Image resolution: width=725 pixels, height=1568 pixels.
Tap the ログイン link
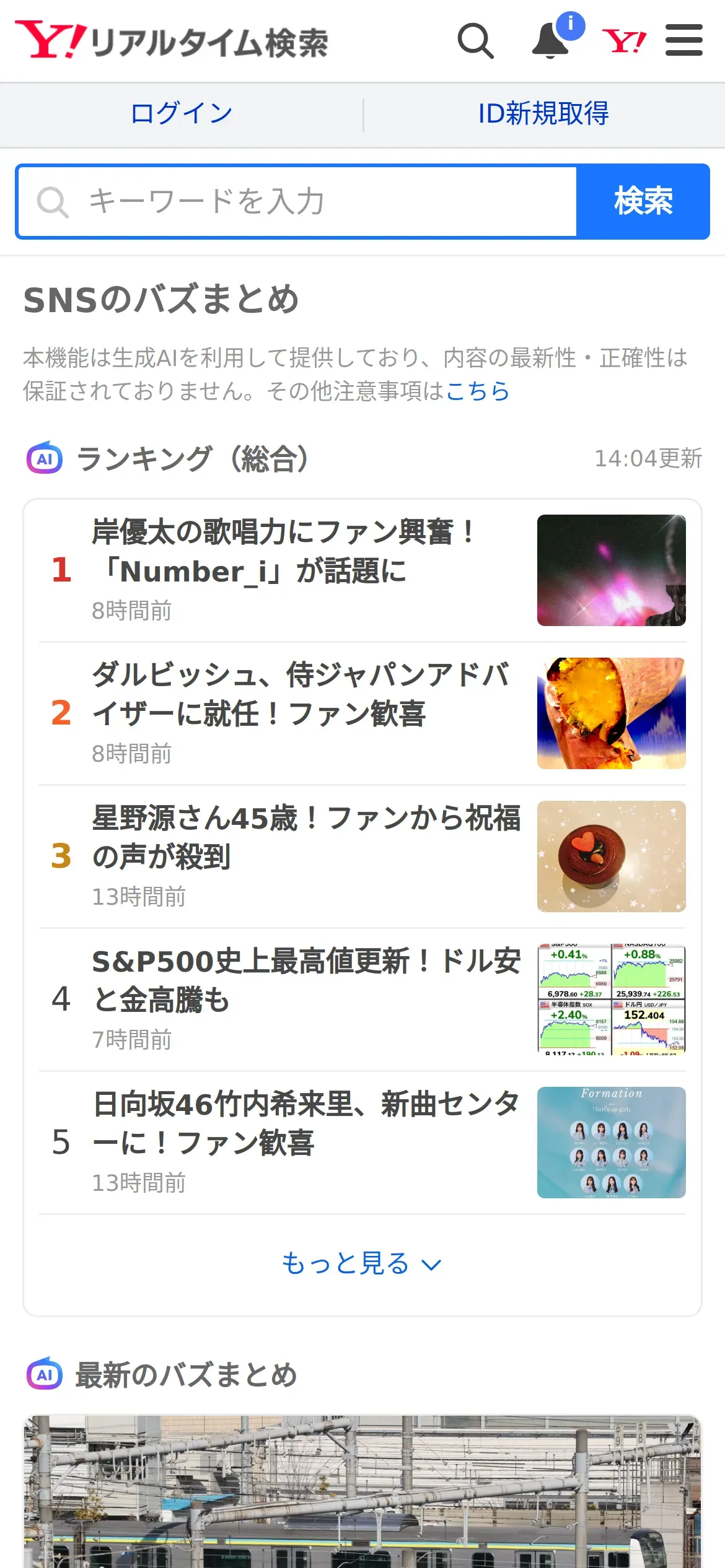pos(182,114)
